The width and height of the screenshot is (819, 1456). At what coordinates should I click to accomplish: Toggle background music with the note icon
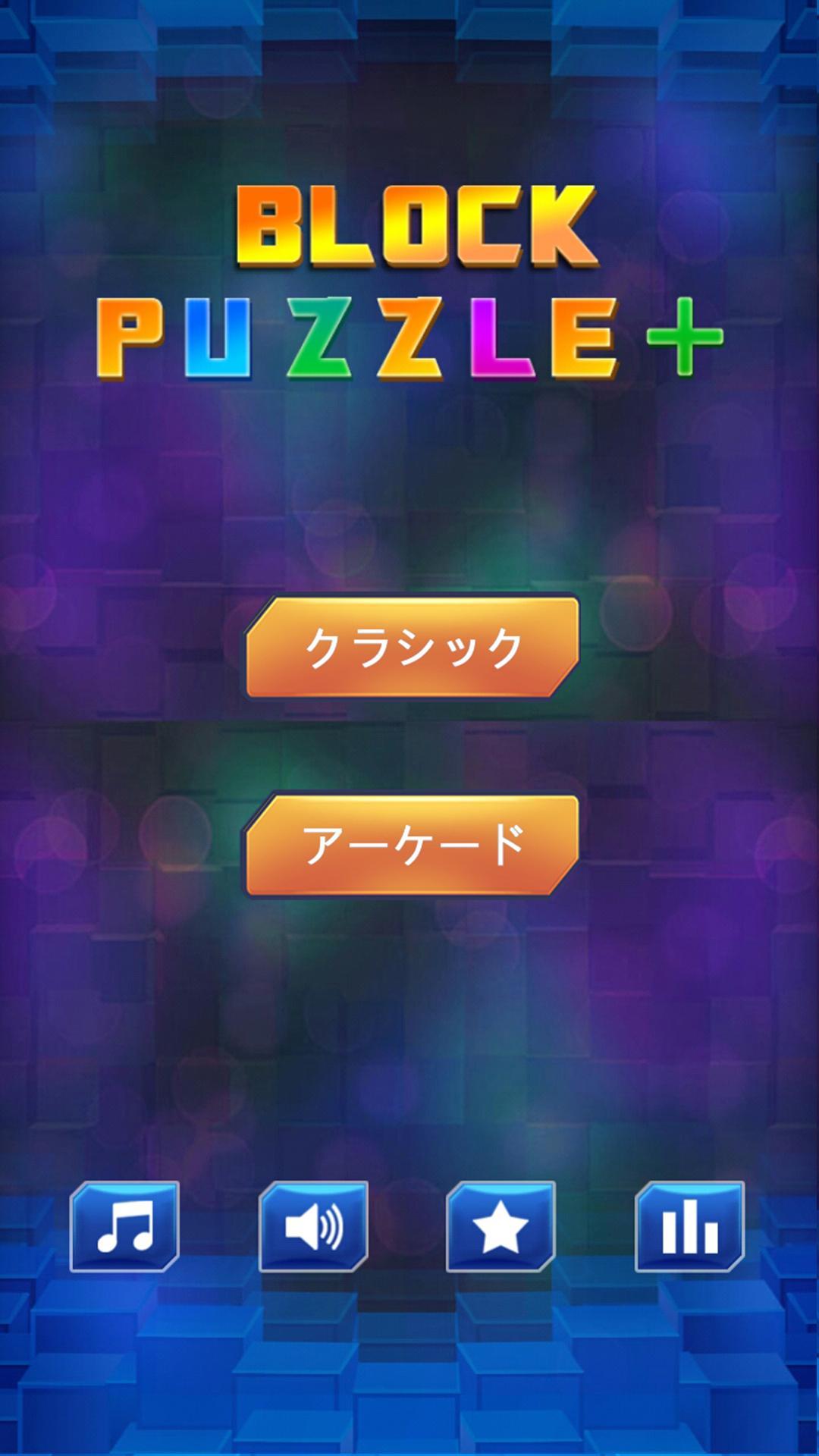tap(124, 1226)
